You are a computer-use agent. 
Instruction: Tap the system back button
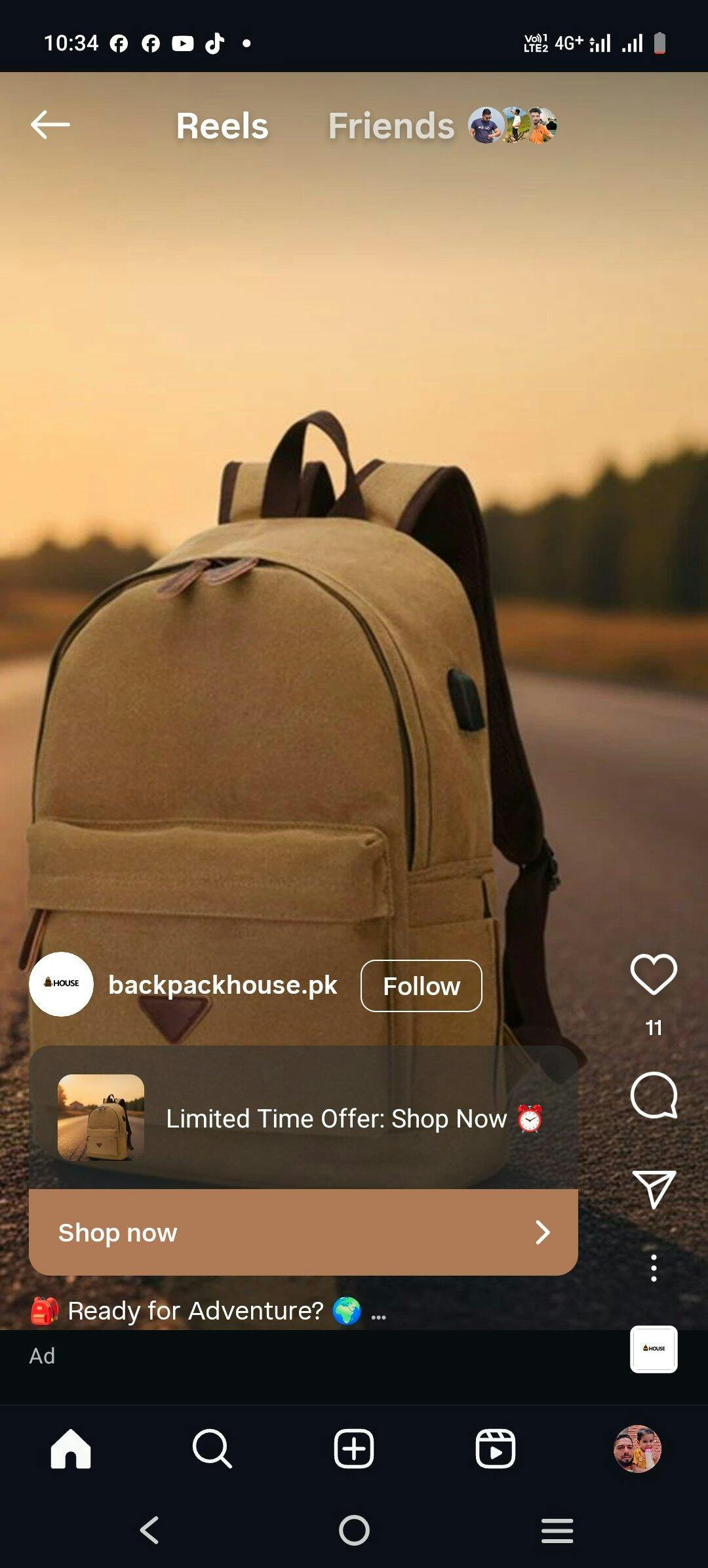click(149, 1531)
